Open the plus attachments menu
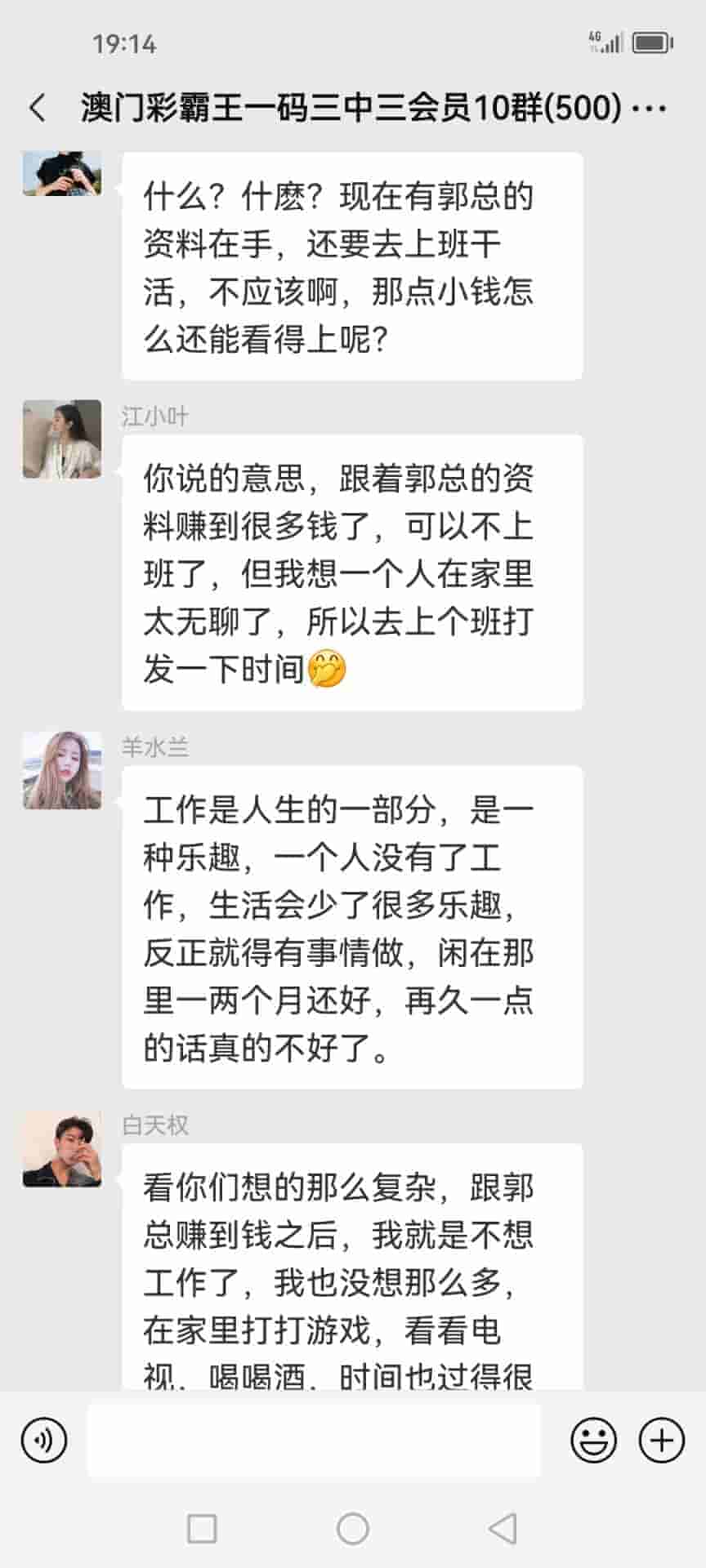The width and height of the screenshot is (706, 1568). [661, 1440]
